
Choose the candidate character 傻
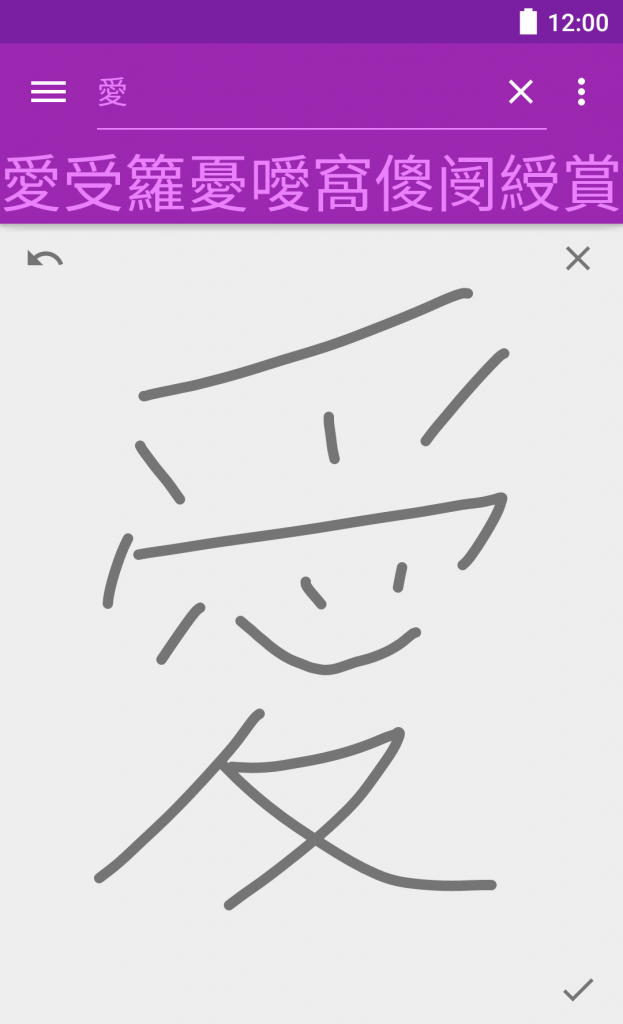[x=405, y=186]
